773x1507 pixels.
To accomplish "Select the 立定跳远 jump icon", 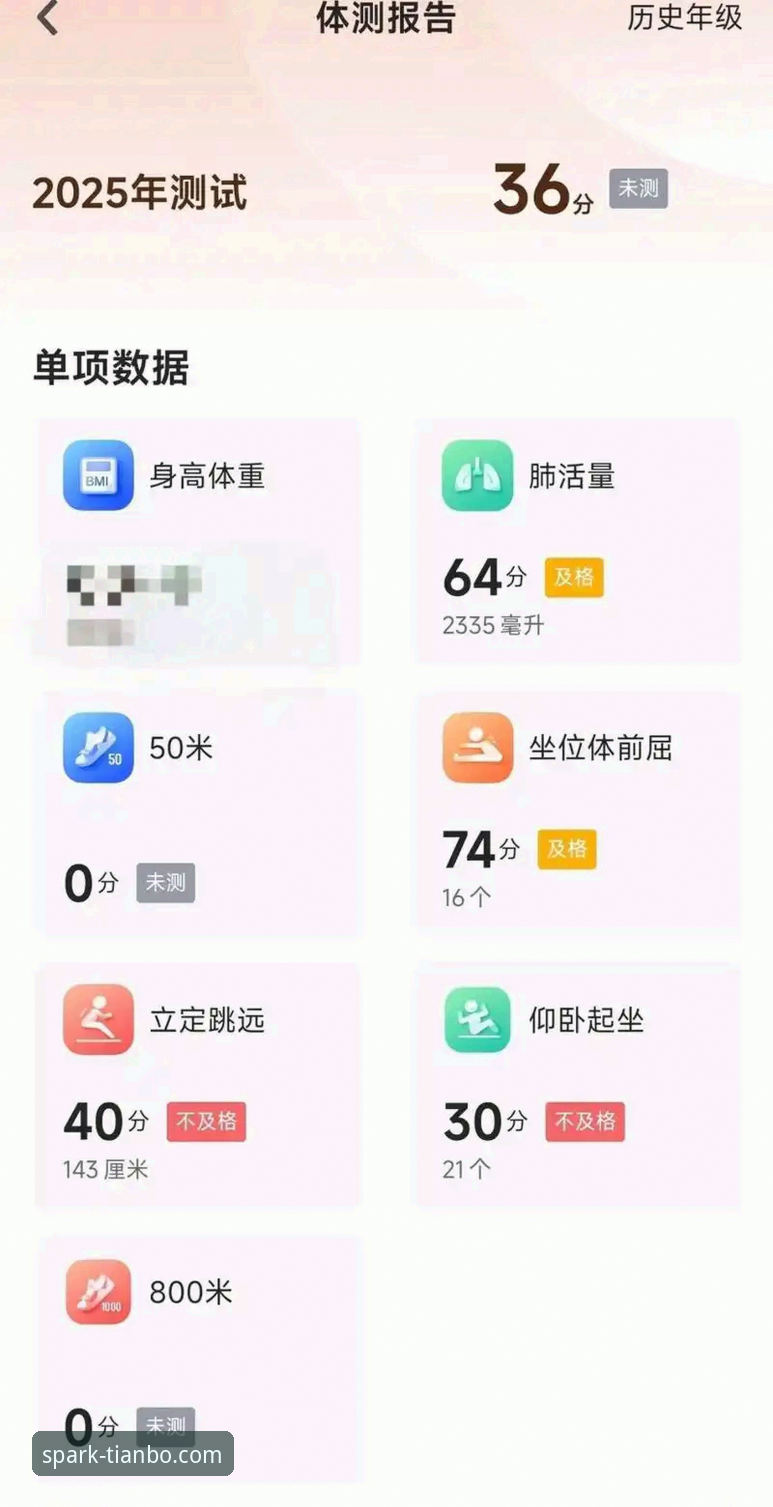I will coord(97,1020).
